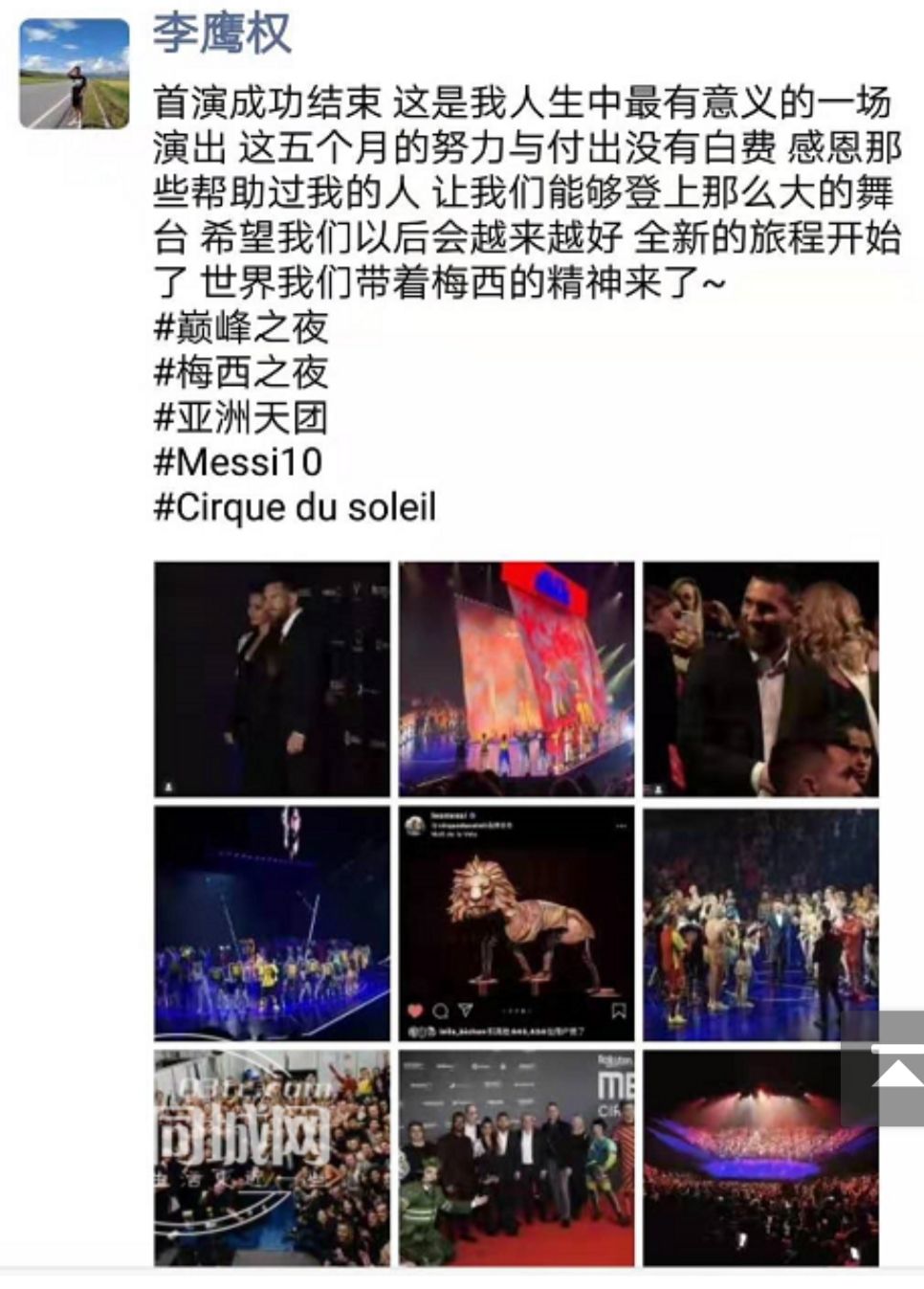
Task: Enlarge the blue-lit stage photo with yellow performers
Action: [x=273, y=923]
